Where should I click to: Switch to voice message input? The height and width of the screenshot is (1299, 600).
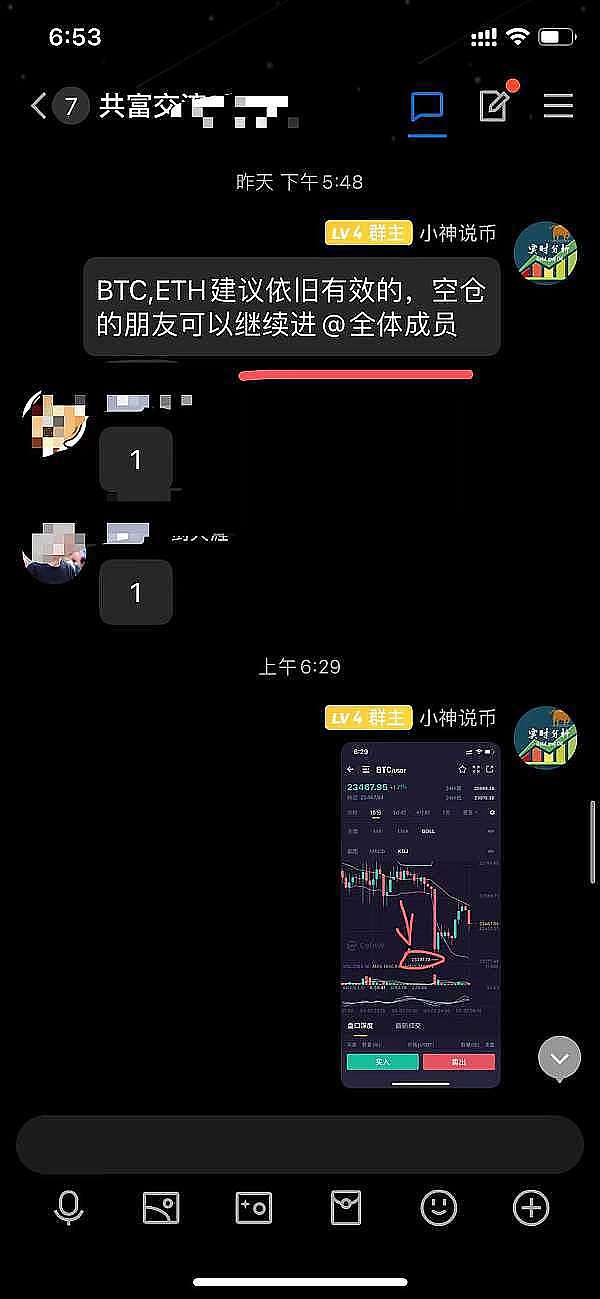point(68,1208)
